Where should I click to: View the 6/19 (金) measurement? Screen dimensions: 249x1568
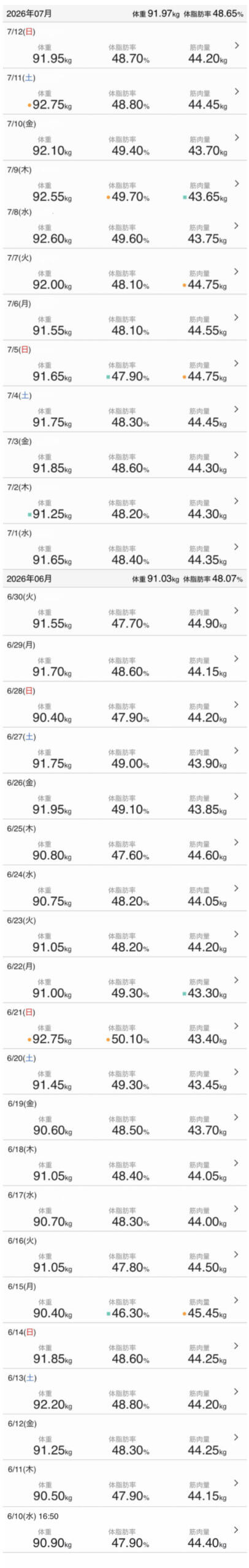pos(124,1117)
